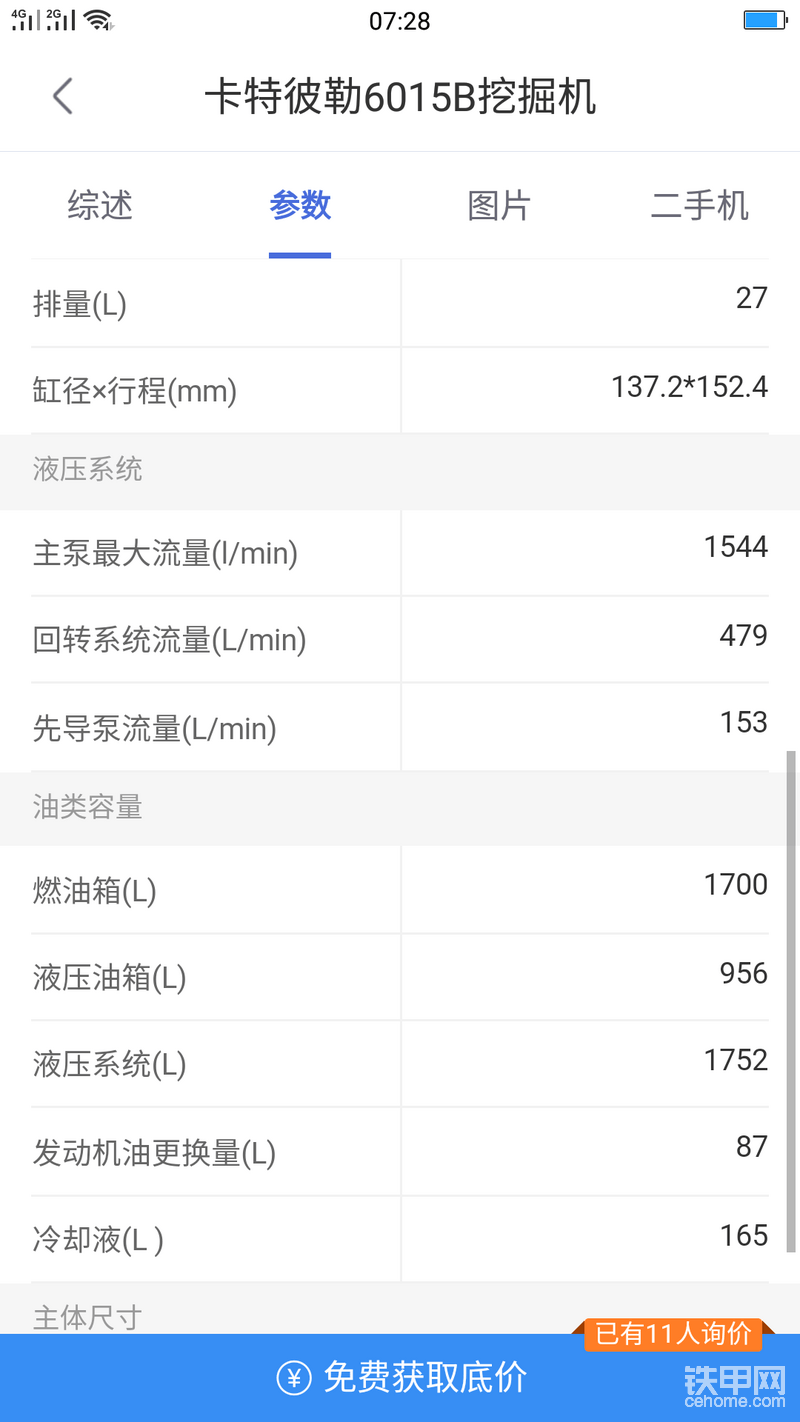Open the 图片 tab

pos(499,205)
